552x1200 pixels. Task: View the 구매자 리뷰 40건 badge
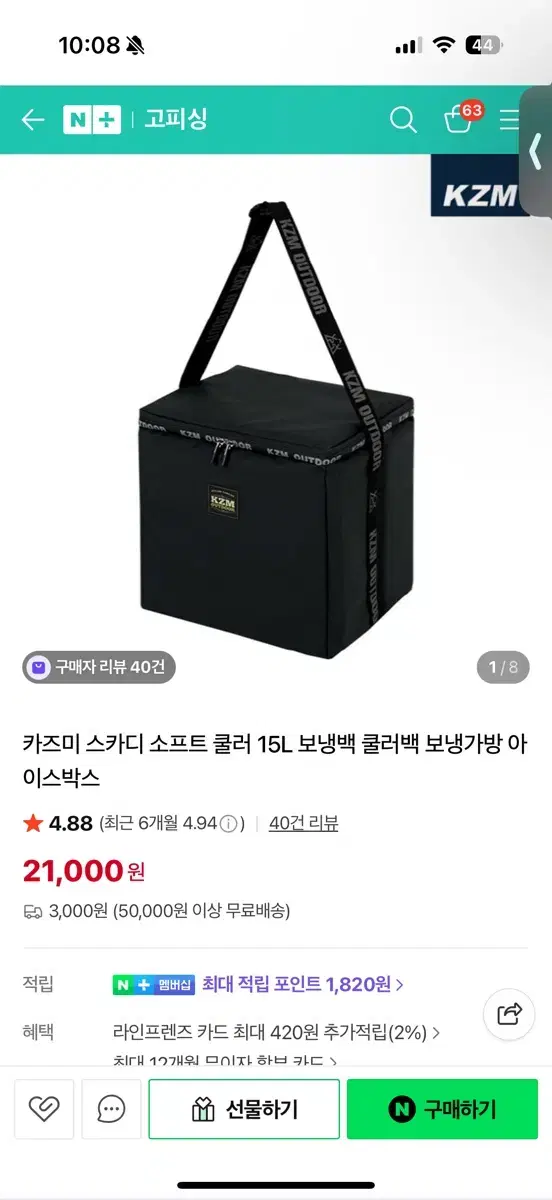coord(98,666)
